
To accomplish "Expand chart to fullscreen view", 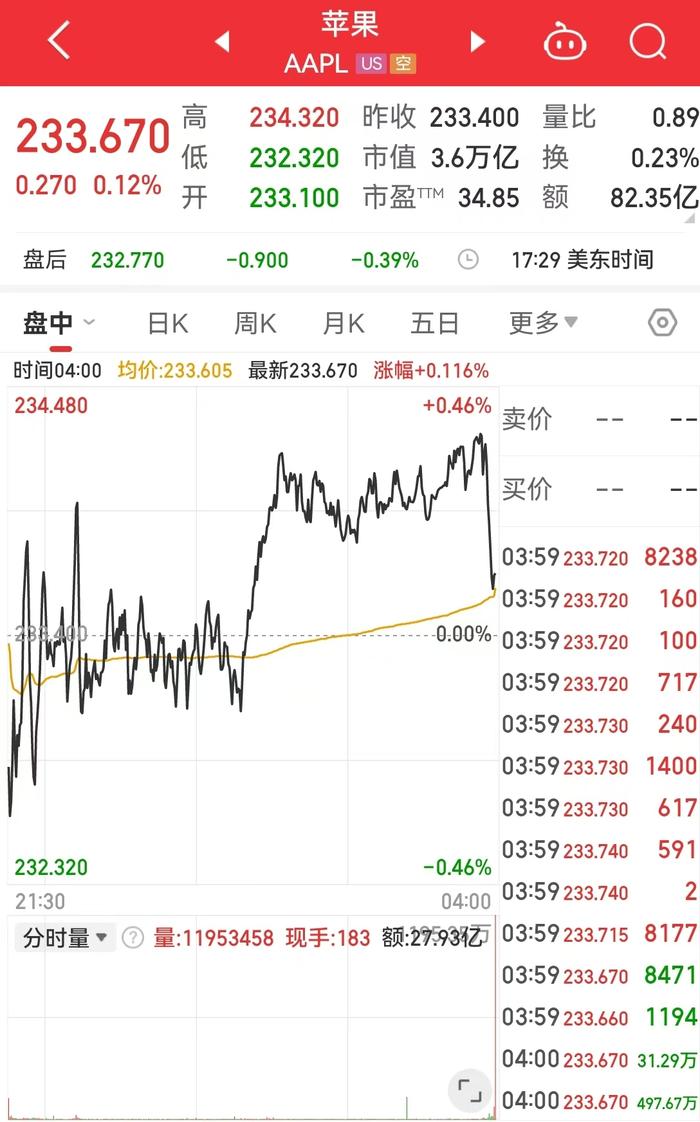I will 470,1091.
